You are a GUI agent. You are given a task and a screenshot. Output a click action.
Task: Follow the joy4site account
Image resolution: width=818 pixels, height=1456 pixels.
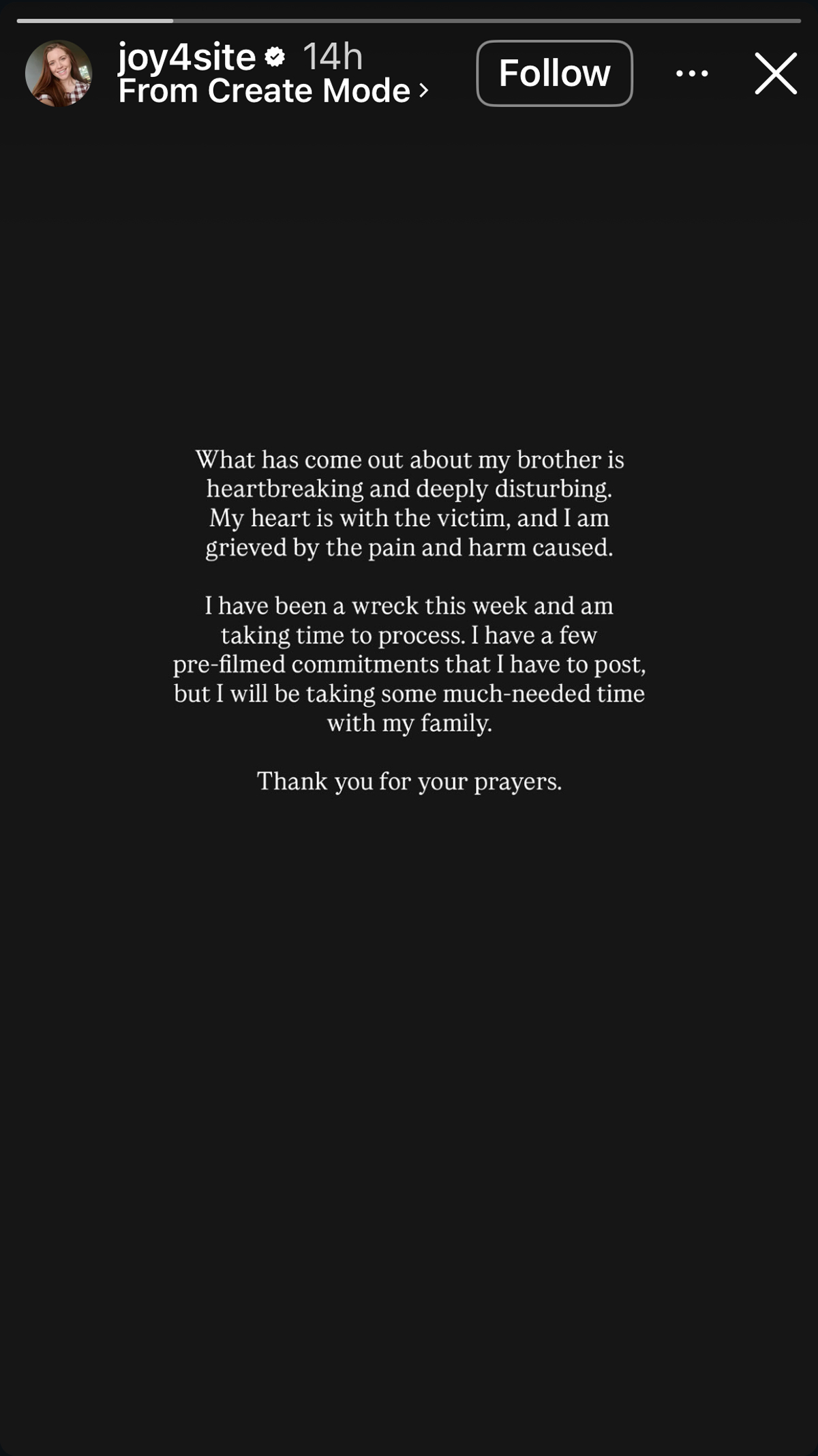coord(554,73)
